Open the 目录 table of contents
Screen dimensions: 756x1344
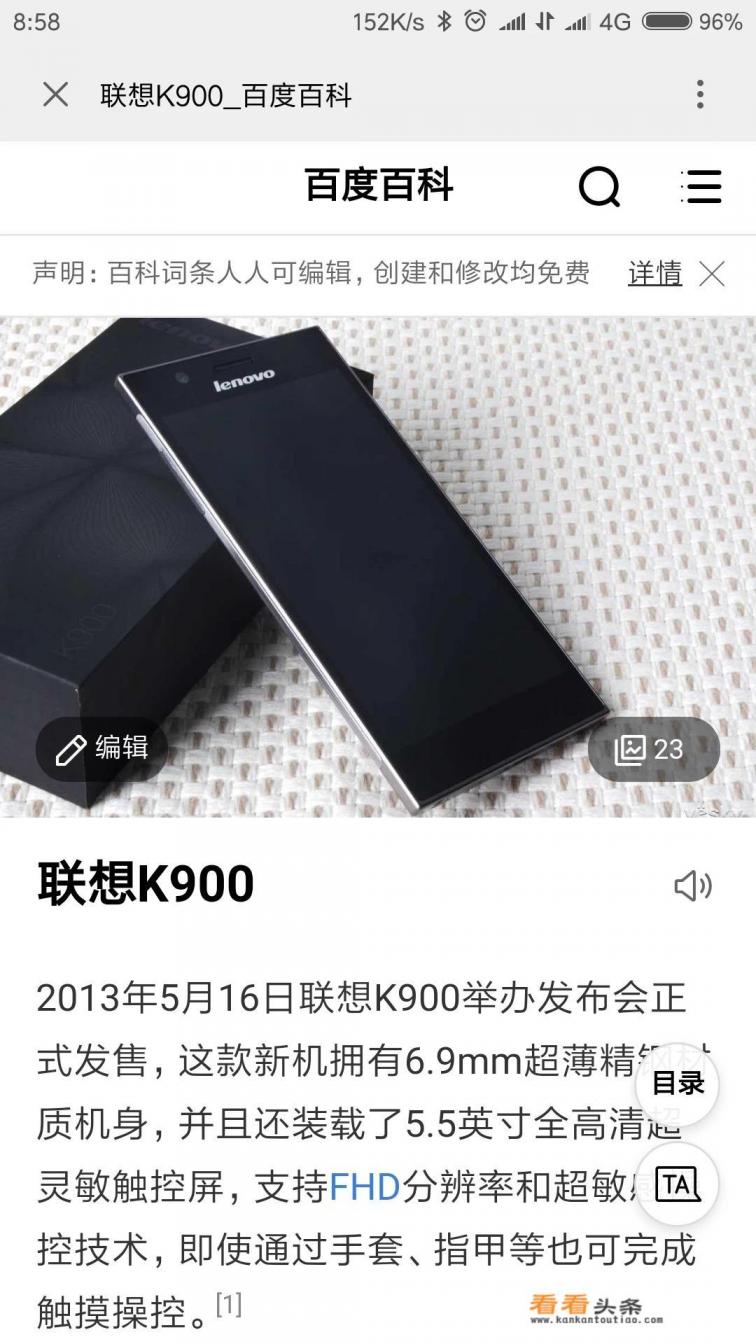point(678,1083)
